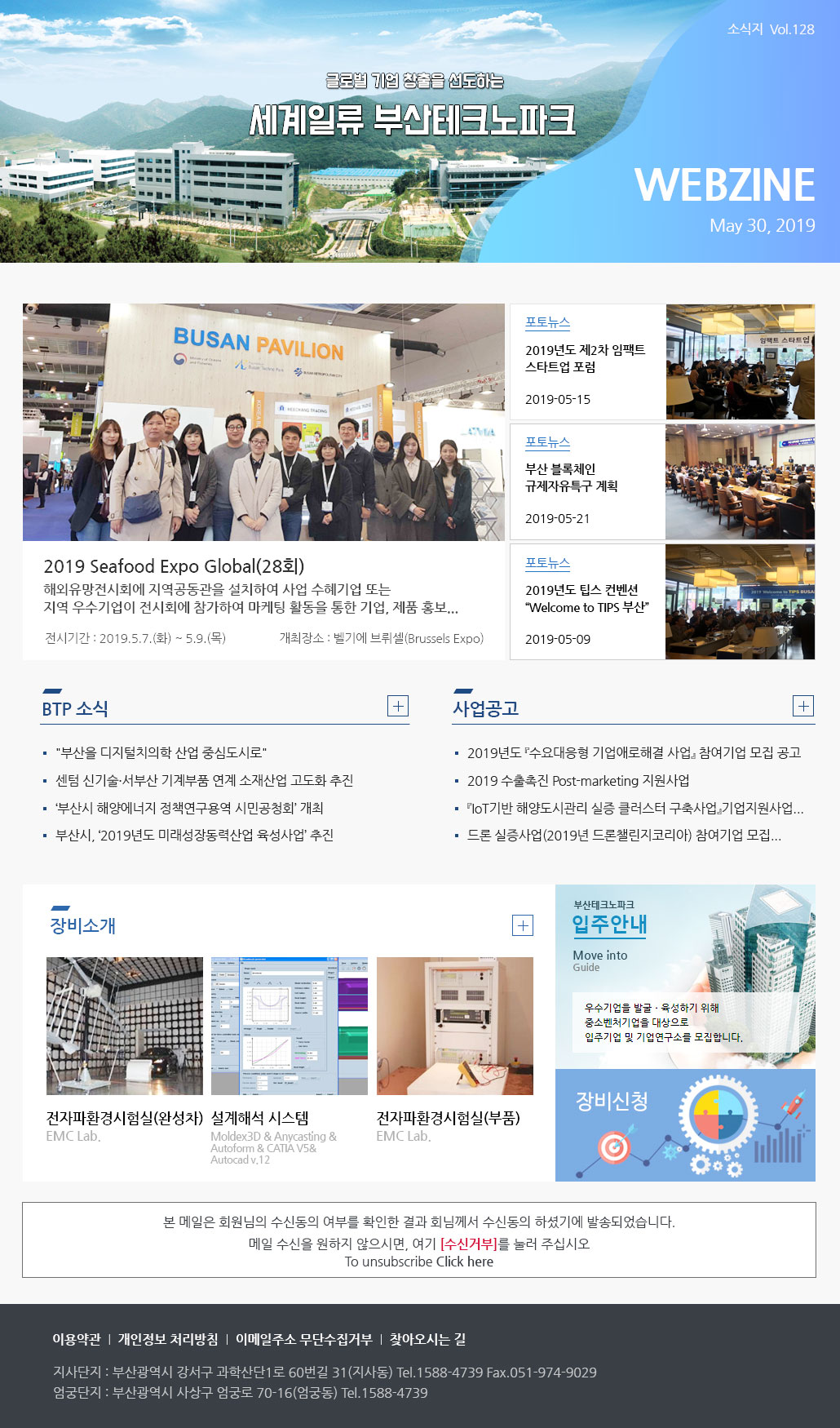
Task: Open 2019 수출촉진 Post-marketing 지원사업 notice
Action: pyautogui.click(x=577, y=780)
